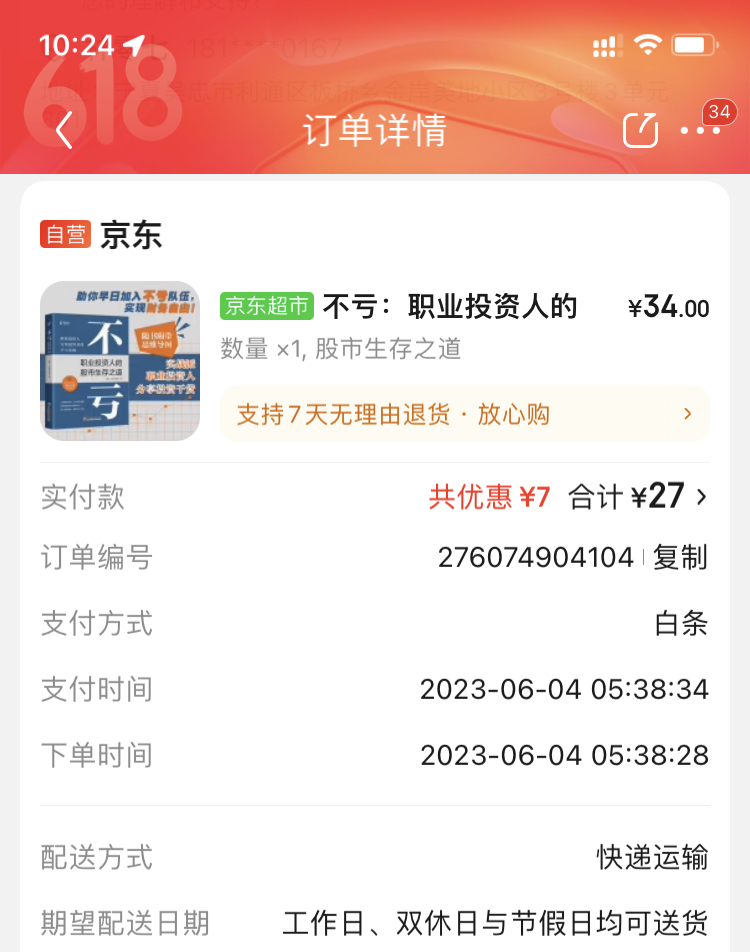This screenshot has width=750, height=952.
Task: Open the 不亏 book product thumbnail
Action: coord(120,361)
